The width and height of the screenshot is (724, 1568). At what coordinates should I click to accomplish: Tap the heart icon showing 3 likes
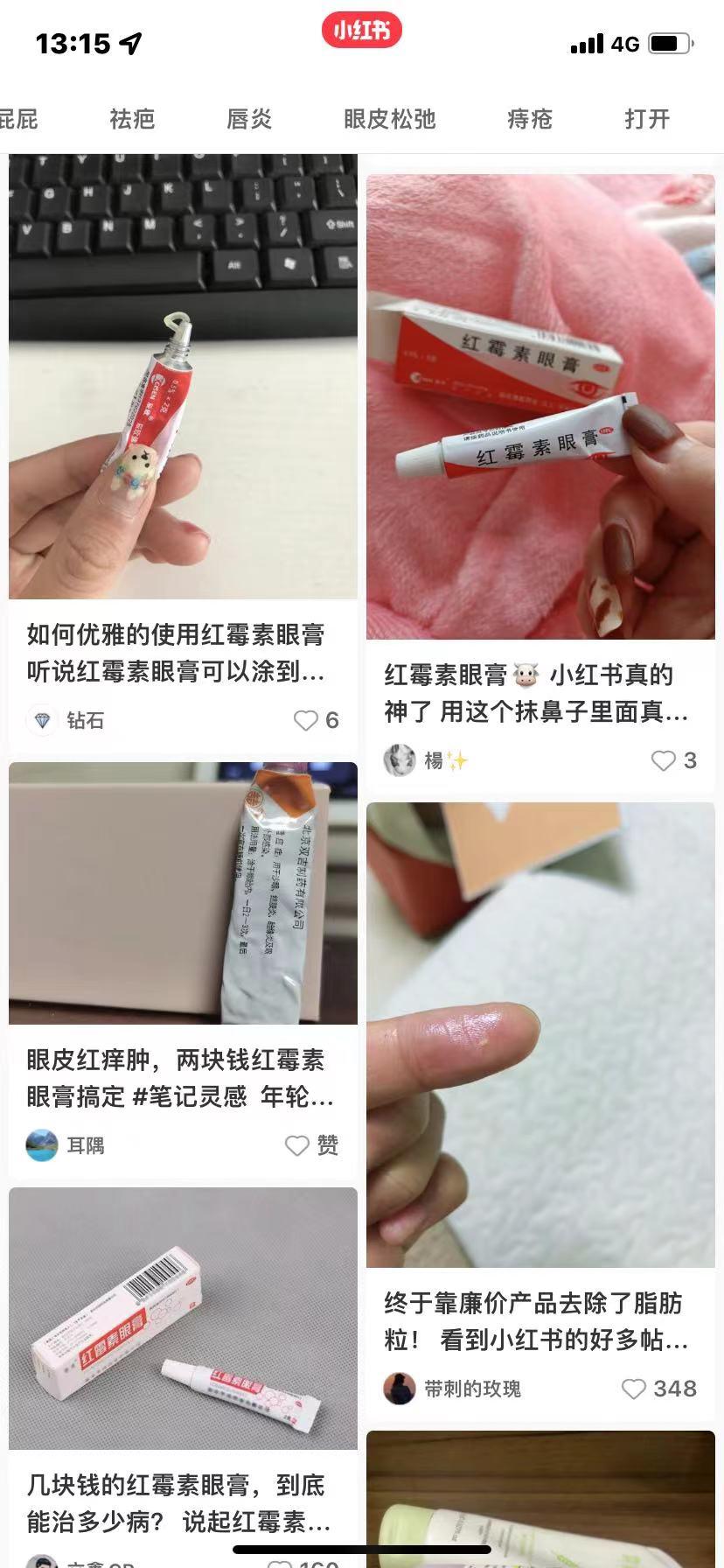pyautogui.click(x=662, y=760)
